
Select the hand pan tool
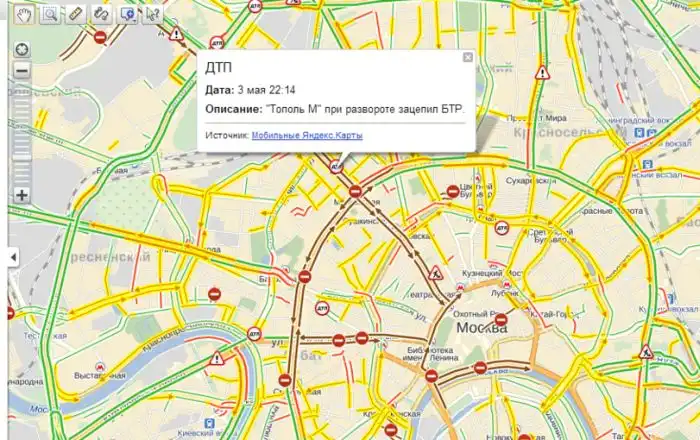22,14
